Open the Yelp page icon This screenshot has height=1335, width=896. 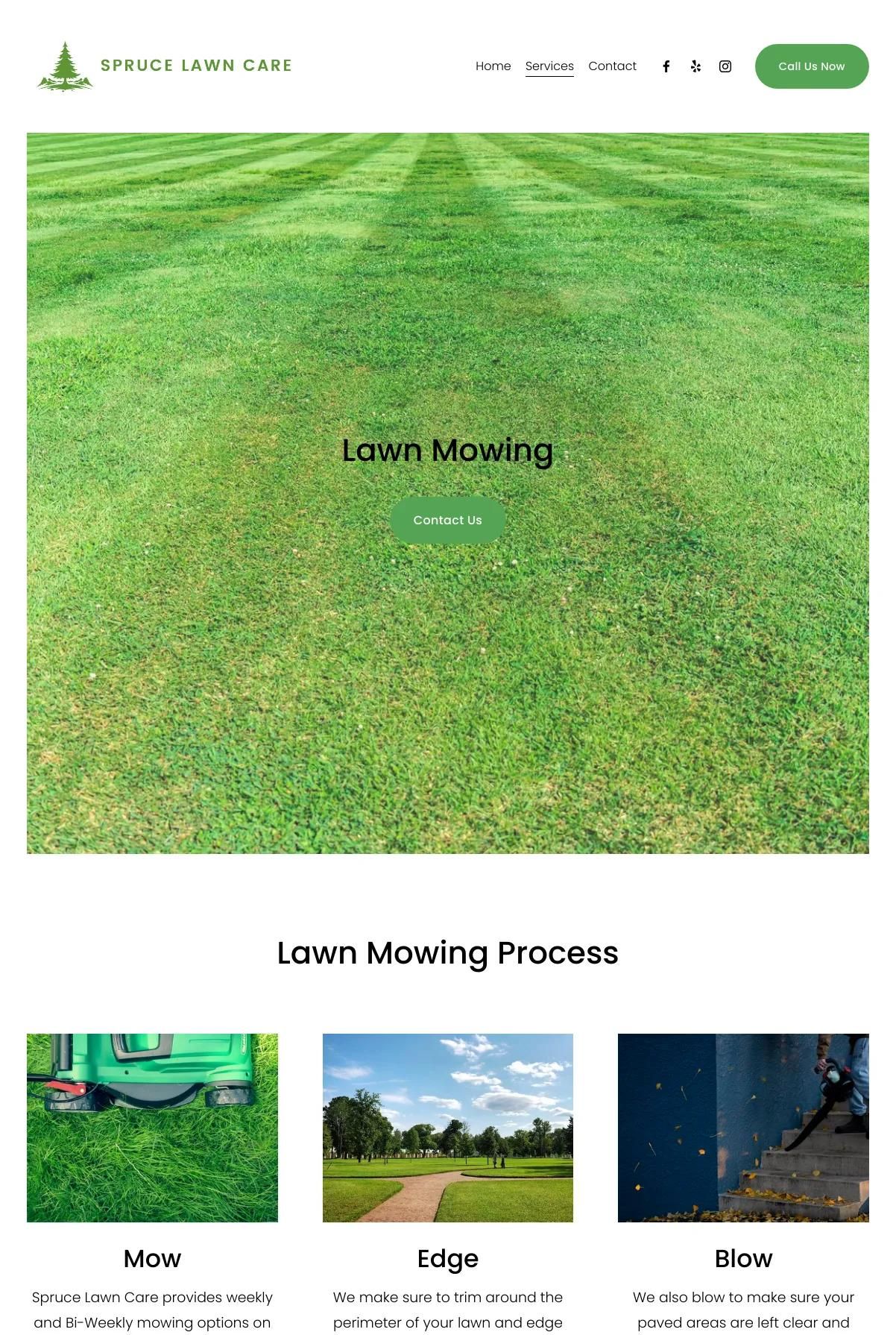[x=695, y=66]
